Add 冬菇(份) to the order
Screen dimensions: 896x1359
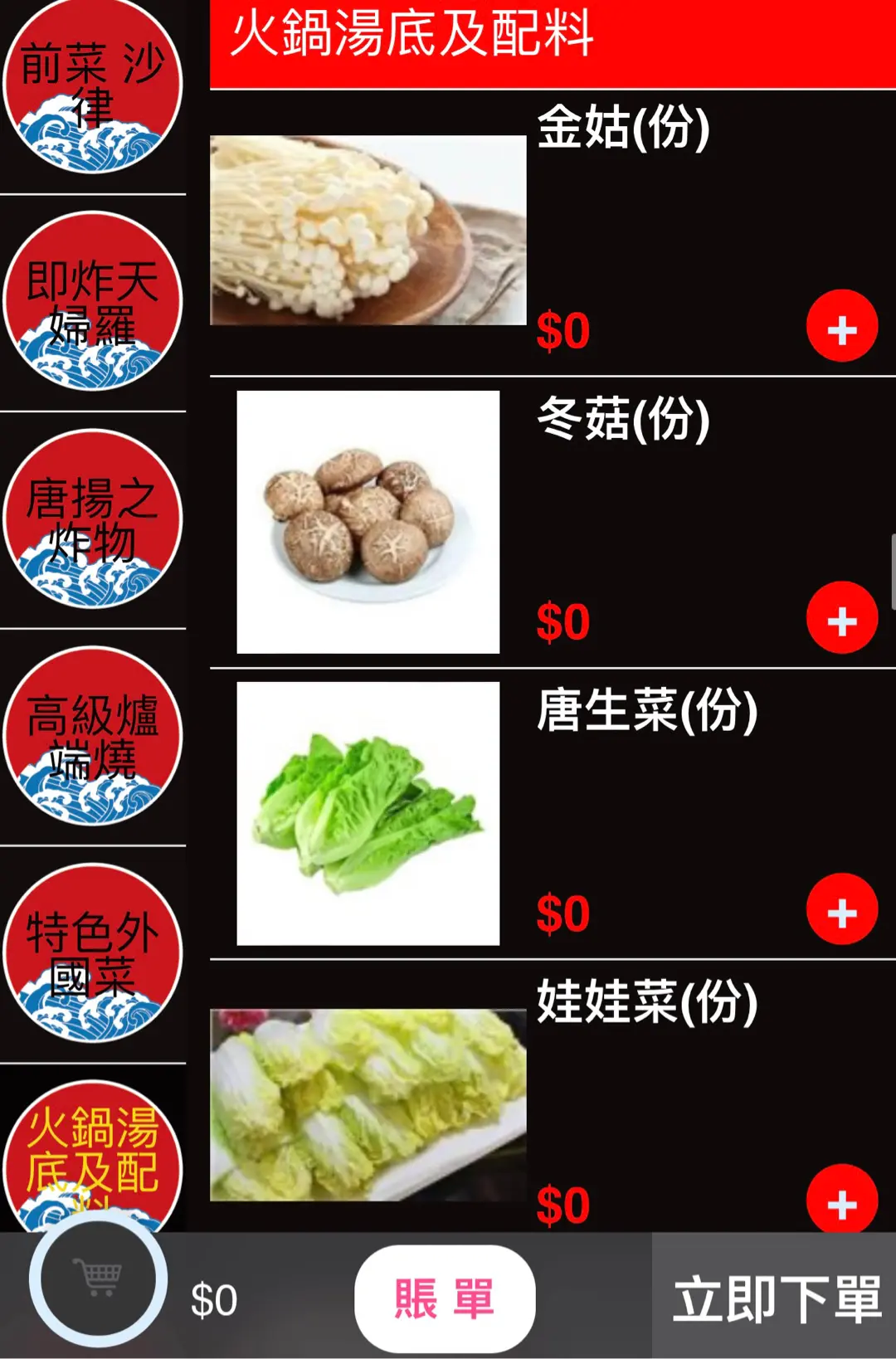[x=841, y=618]
